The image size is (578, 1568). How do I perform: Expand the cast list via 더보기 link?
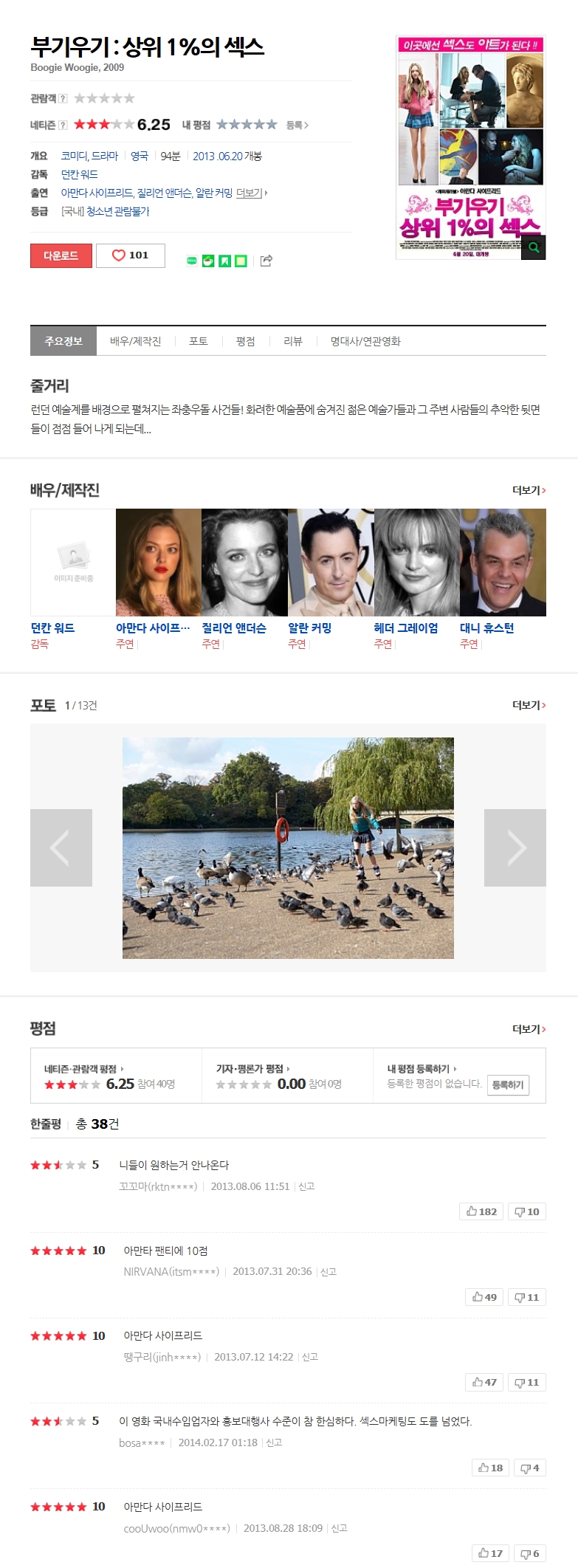click(529, 490)
